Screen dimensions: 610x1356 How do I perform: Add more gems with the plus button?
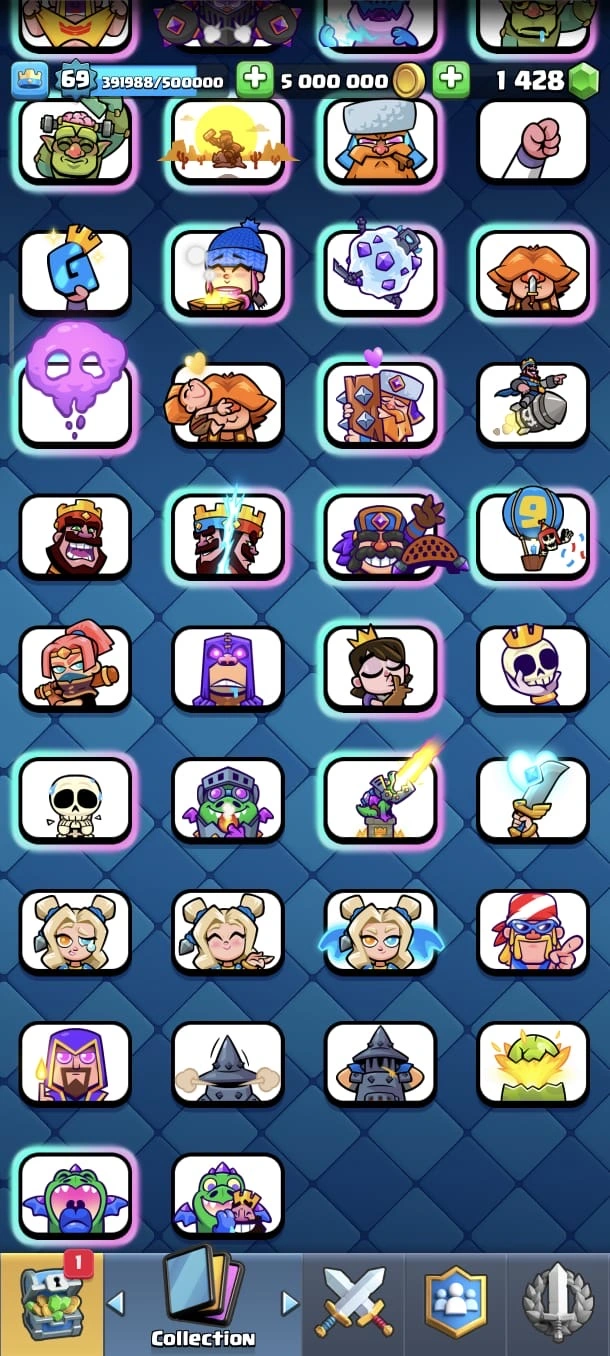(451, 80)
